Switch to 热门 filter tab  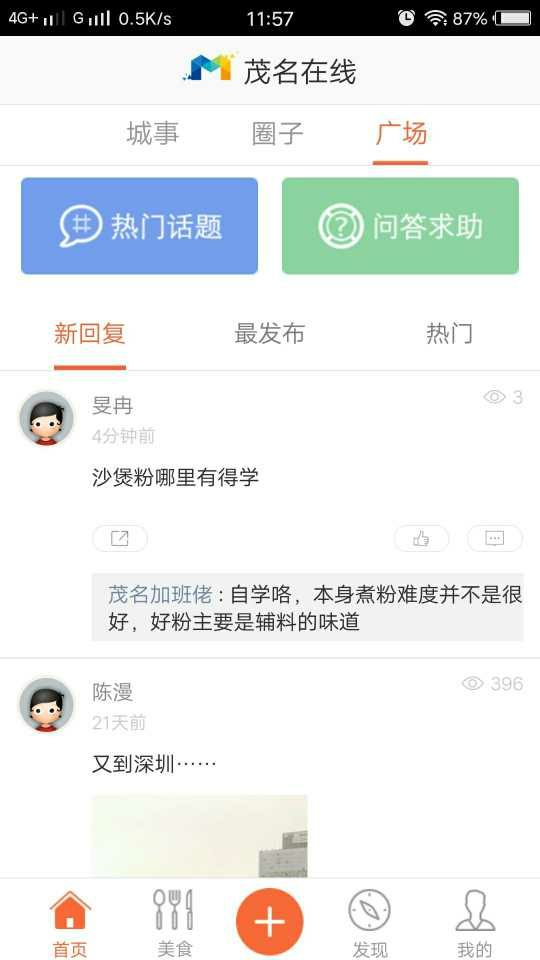449,334
